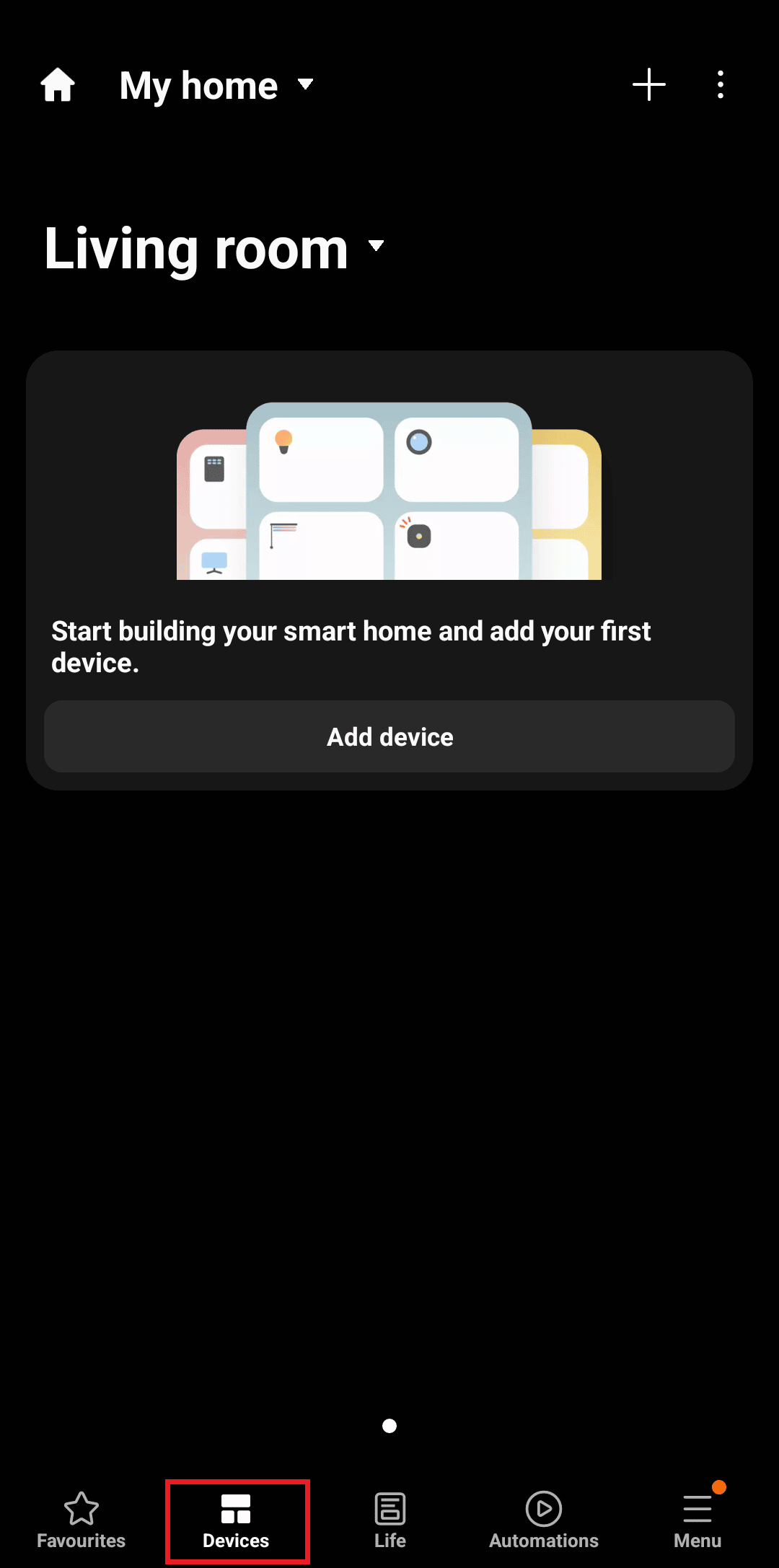This screenshot has width=779, height=1568.
Task: Go to the Life tab
Action: point(389,1520)
